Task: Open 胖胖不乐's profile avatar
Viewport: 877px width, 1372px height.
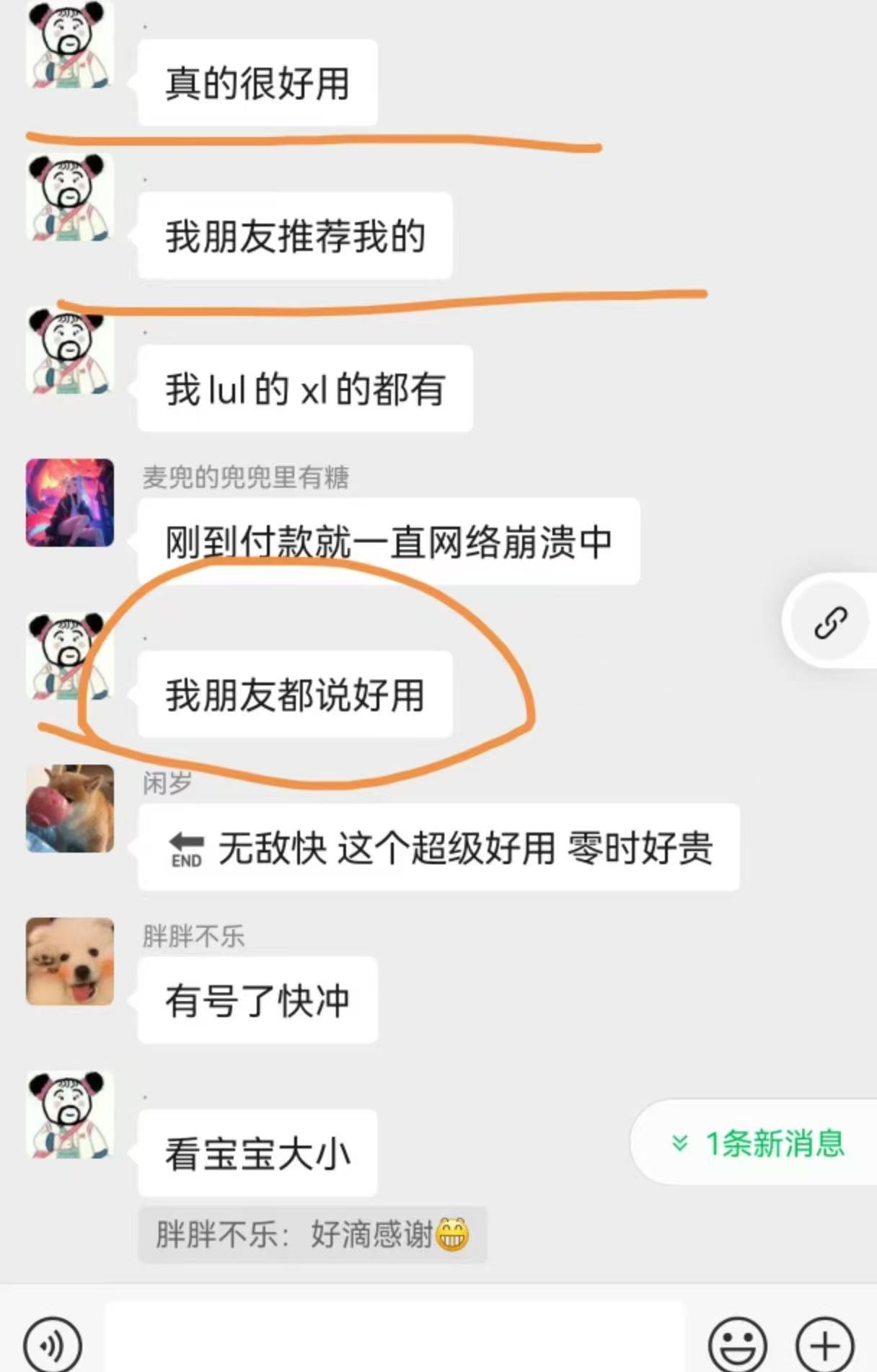Action: (70, 959)
